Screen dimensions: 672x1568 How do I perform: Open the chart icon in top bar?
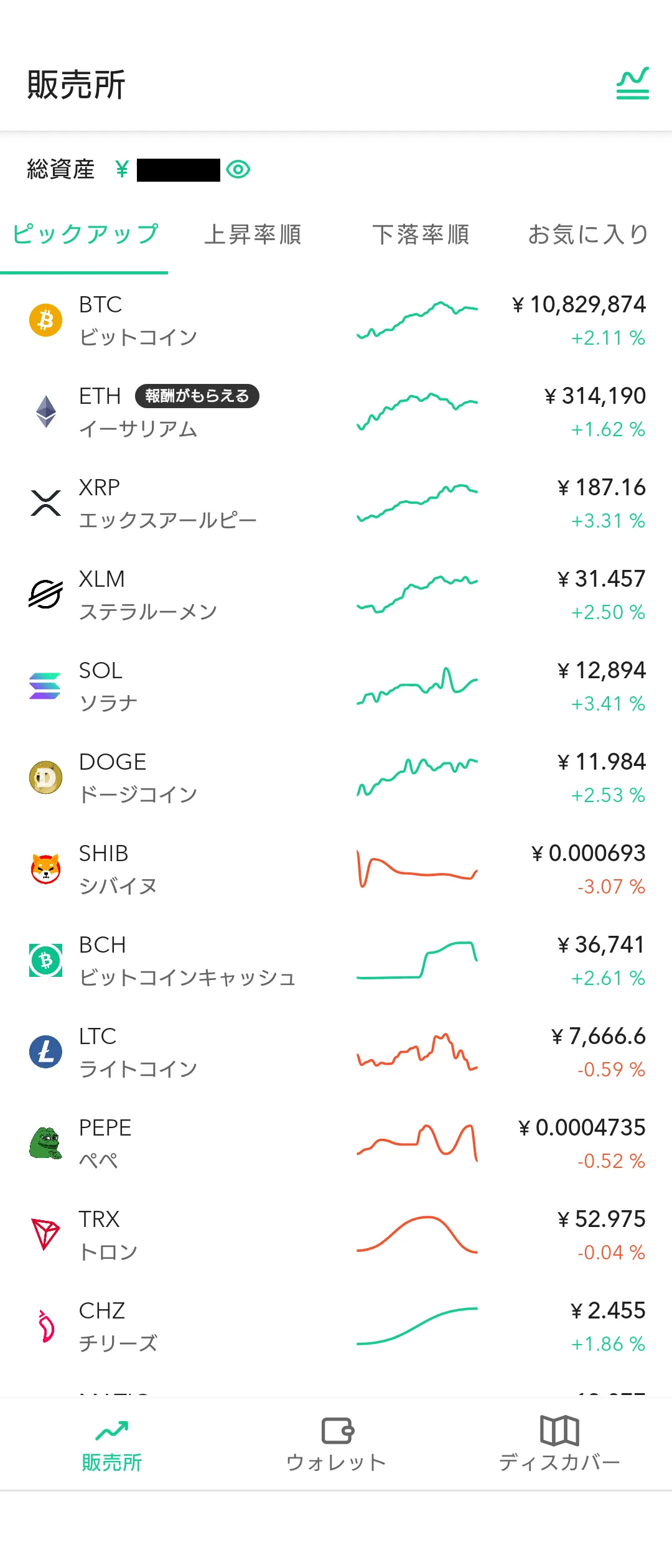632,83
